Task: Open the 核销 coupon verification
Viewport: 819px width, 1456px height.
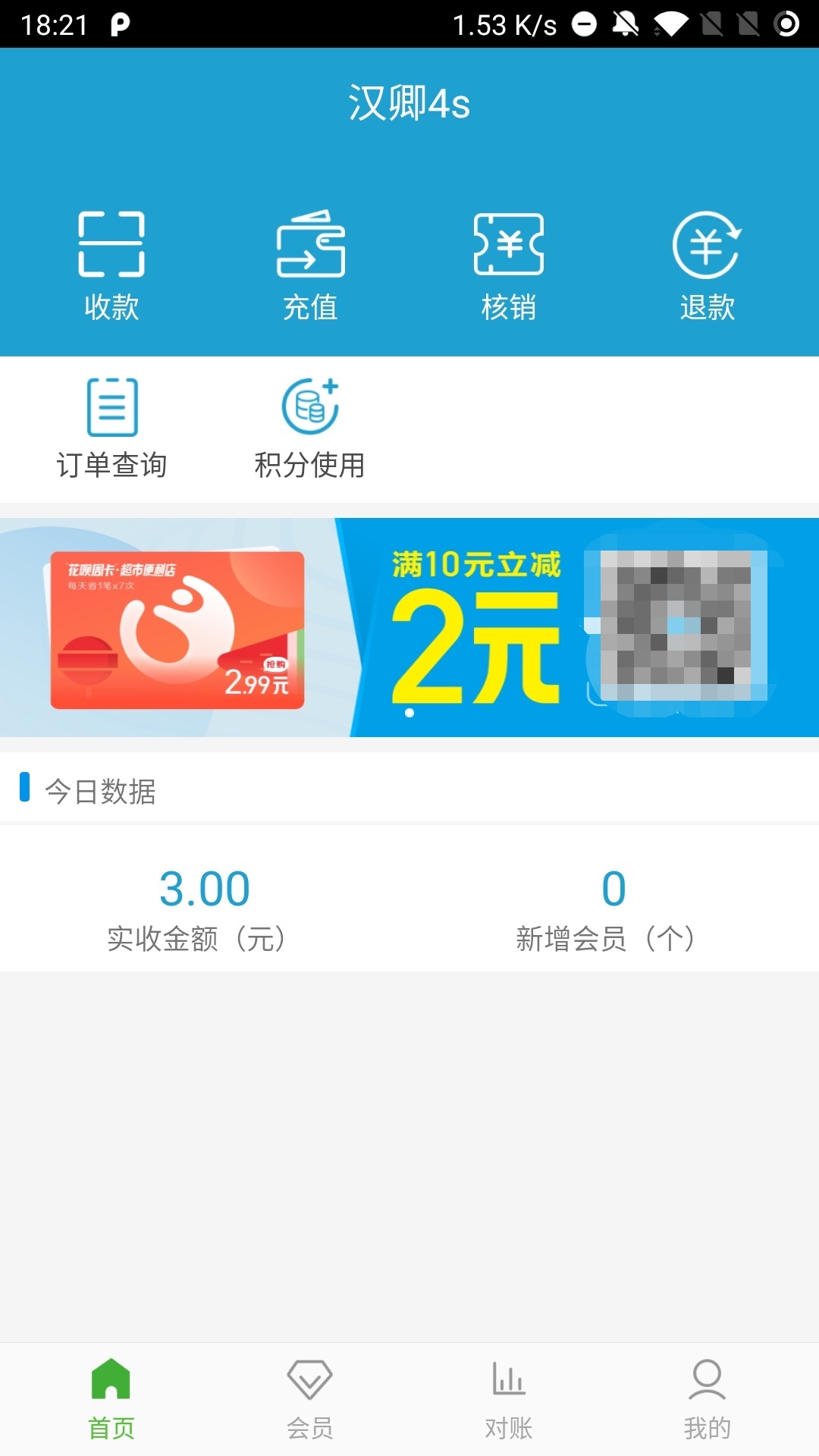Action: [509, 265]
